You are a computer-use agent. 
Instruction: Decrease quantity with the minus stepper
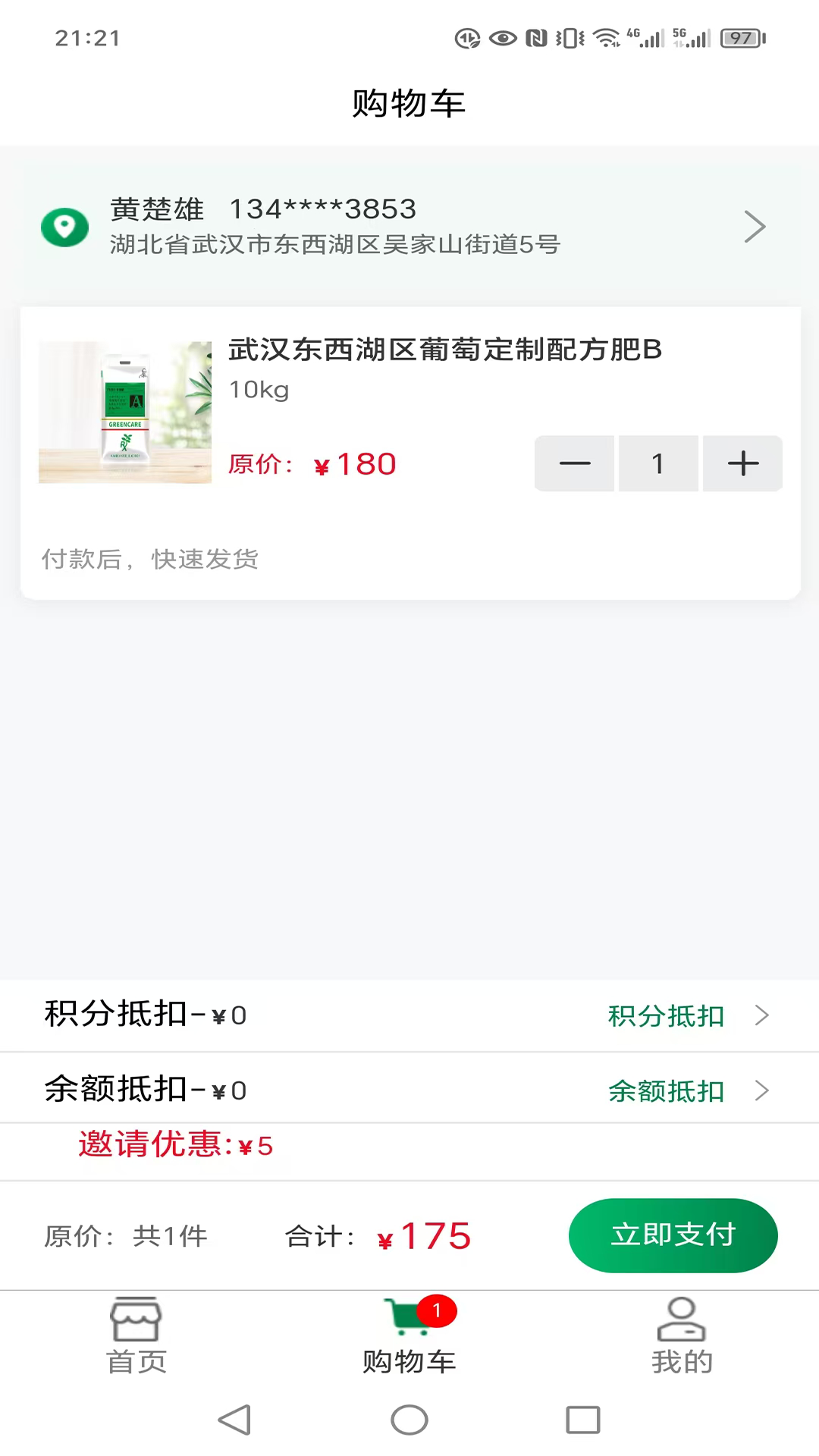tap(574, 463)
